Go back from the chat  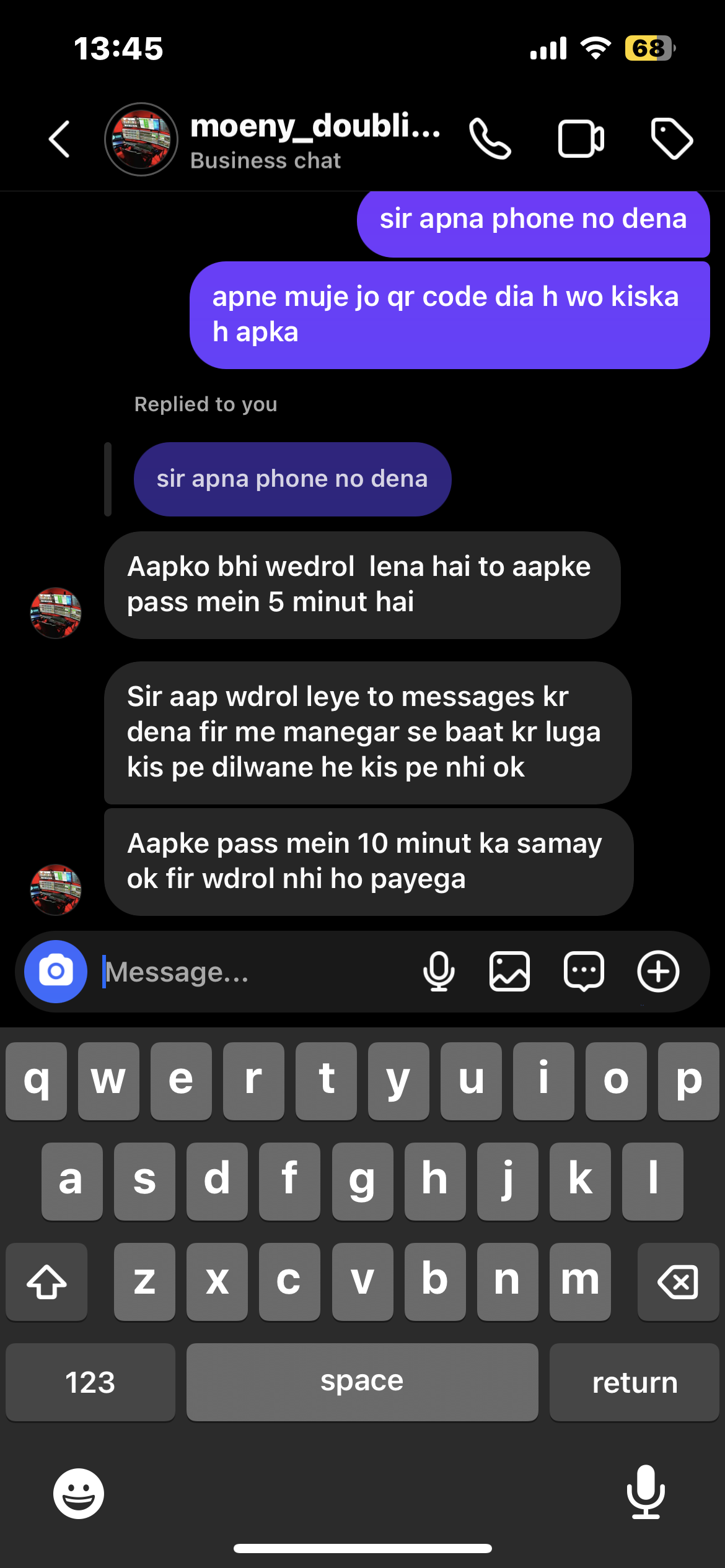[x=59, y=139]
